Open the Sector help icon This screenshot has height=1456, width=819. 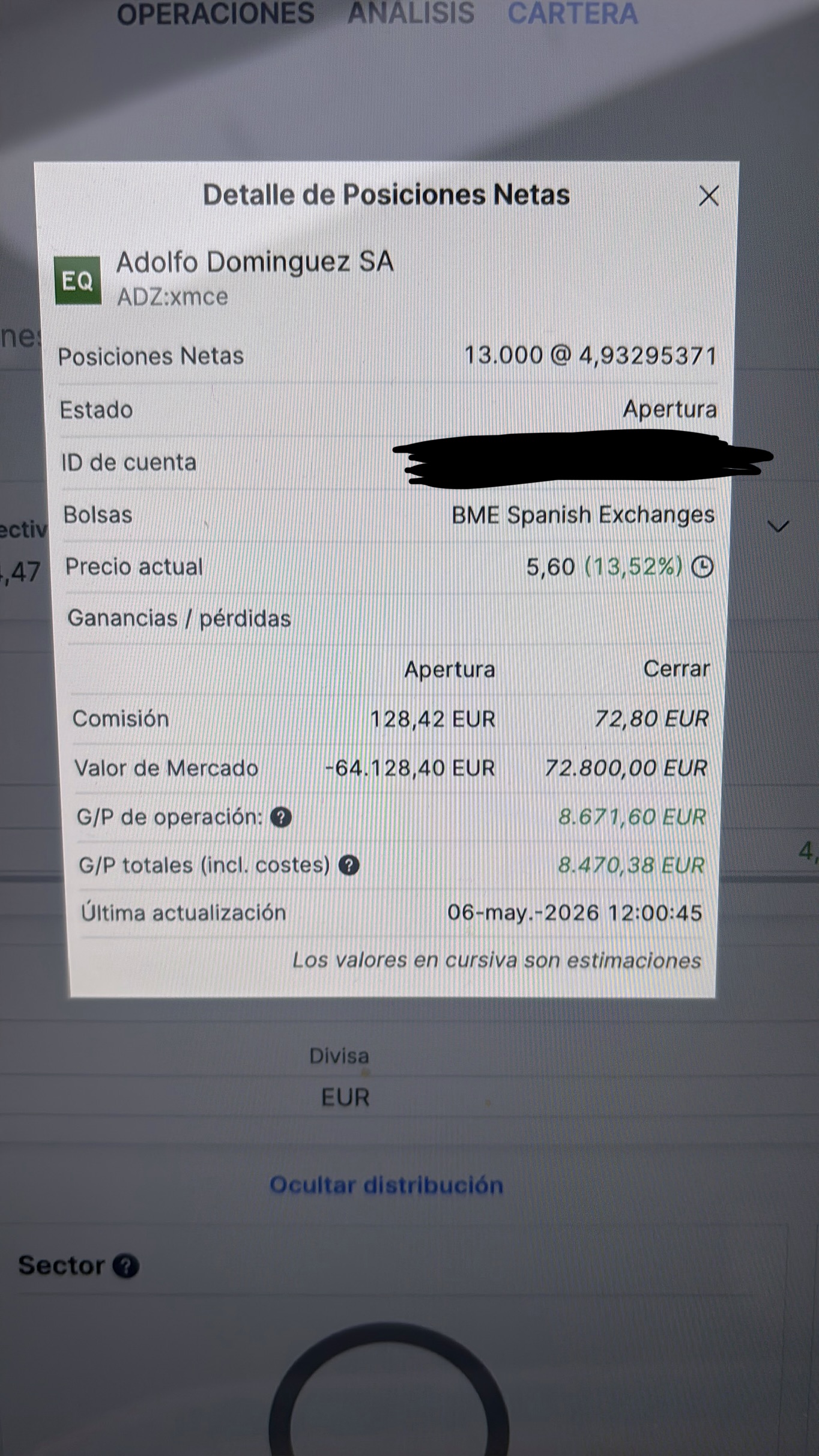pyautogui.click(x=126, y=1266)
